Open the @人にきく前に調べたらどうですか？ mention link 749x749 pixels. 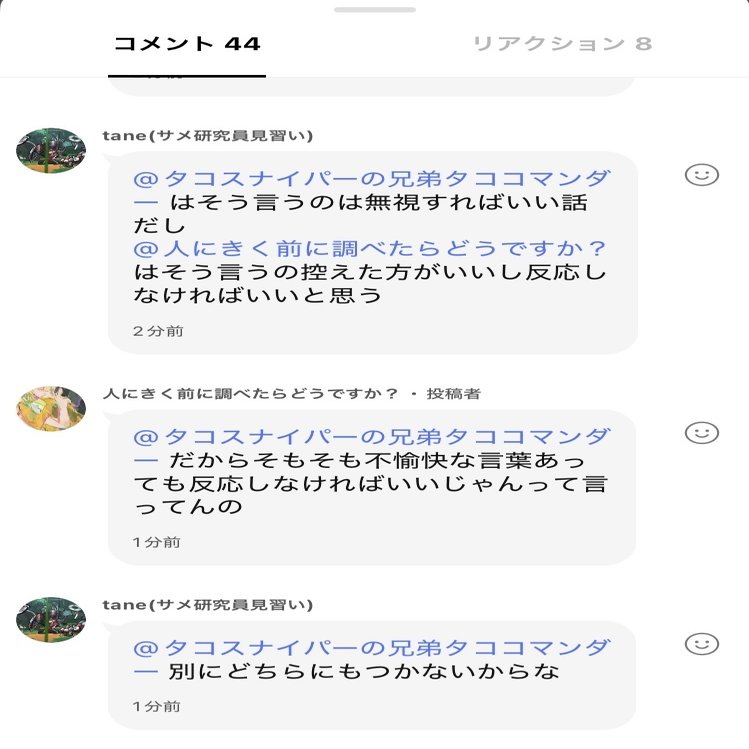(x=371, y=248)
